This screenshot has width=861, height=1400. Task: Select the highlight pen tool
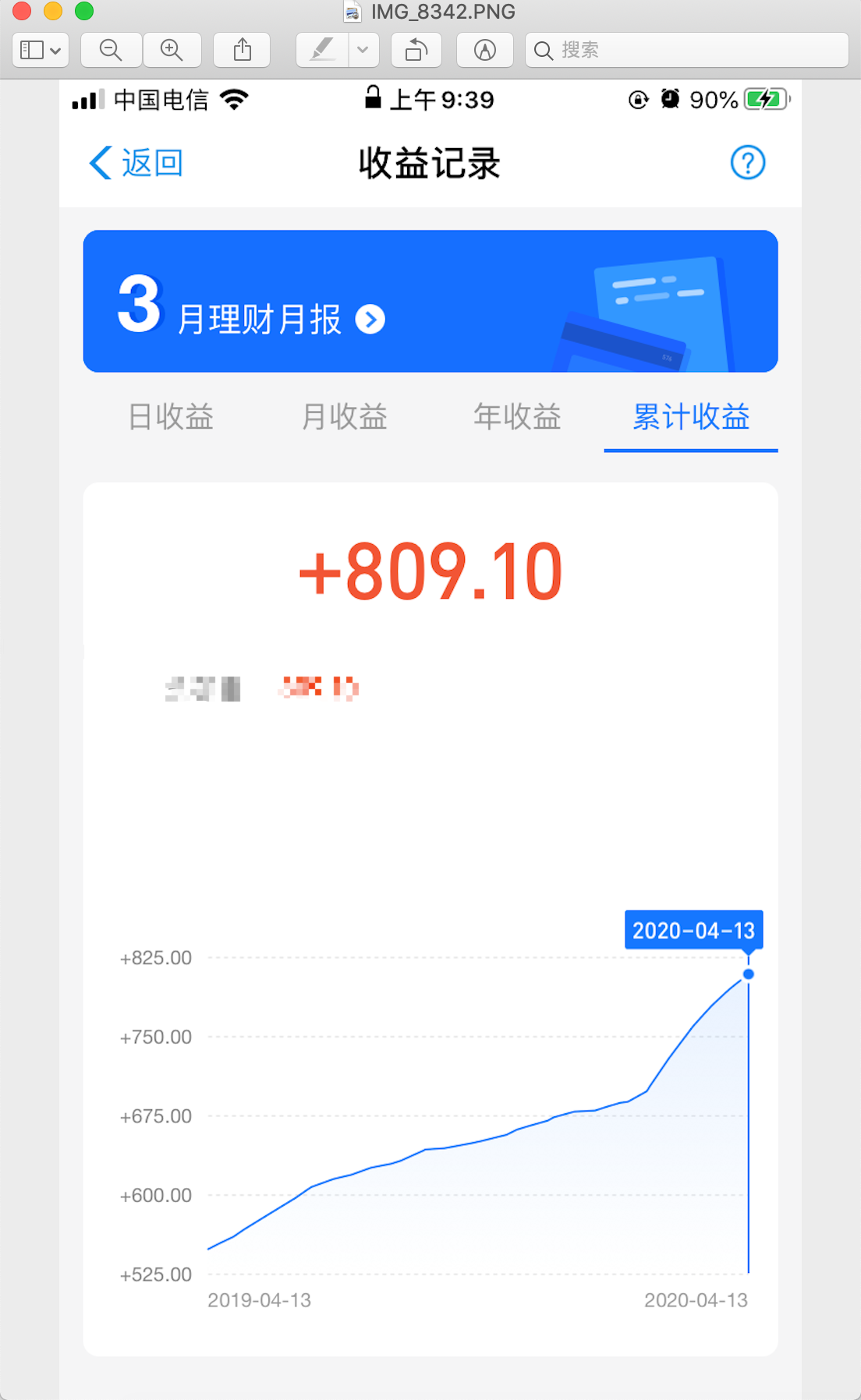322,51
